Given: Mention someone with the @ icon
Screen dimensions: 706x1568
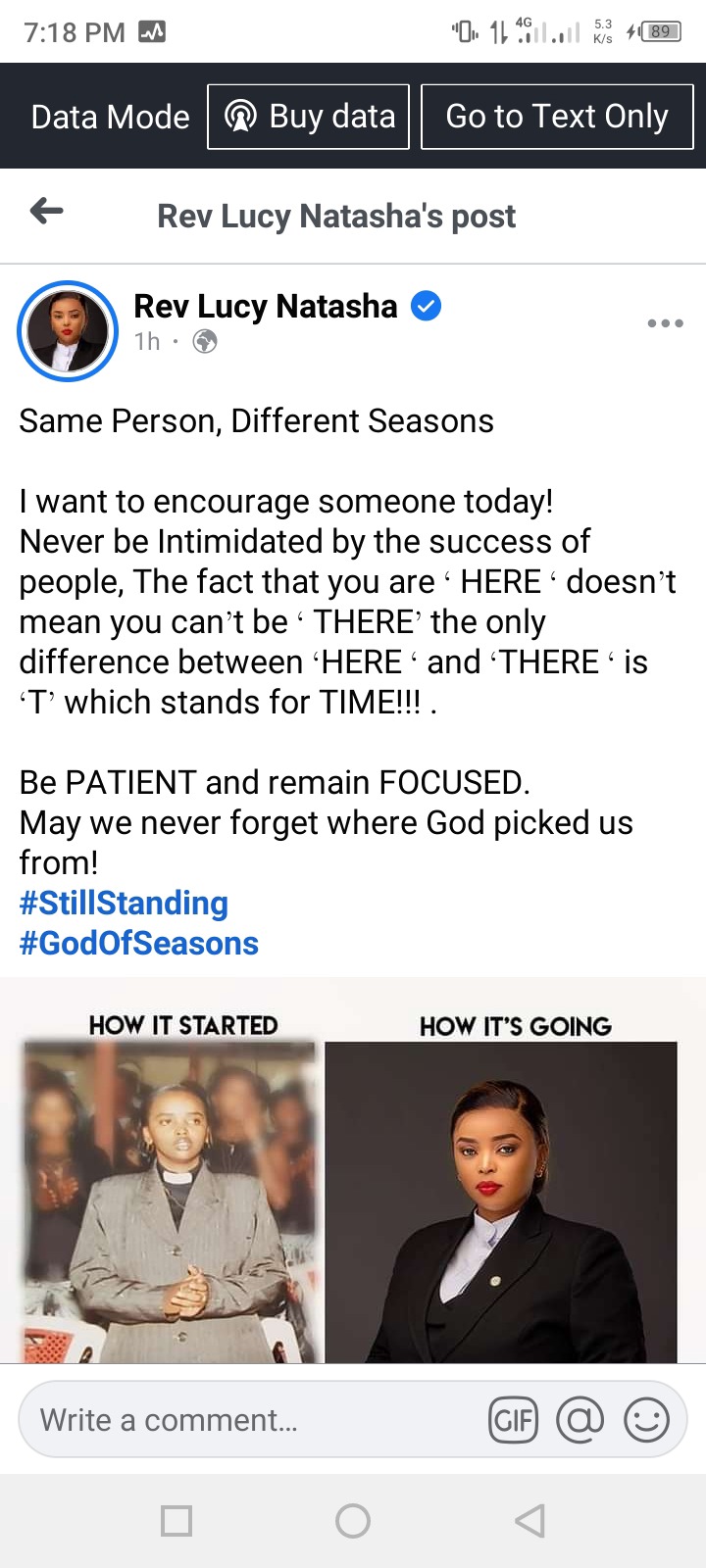Looking at the screenshot, I should (x=580, y=1419).
